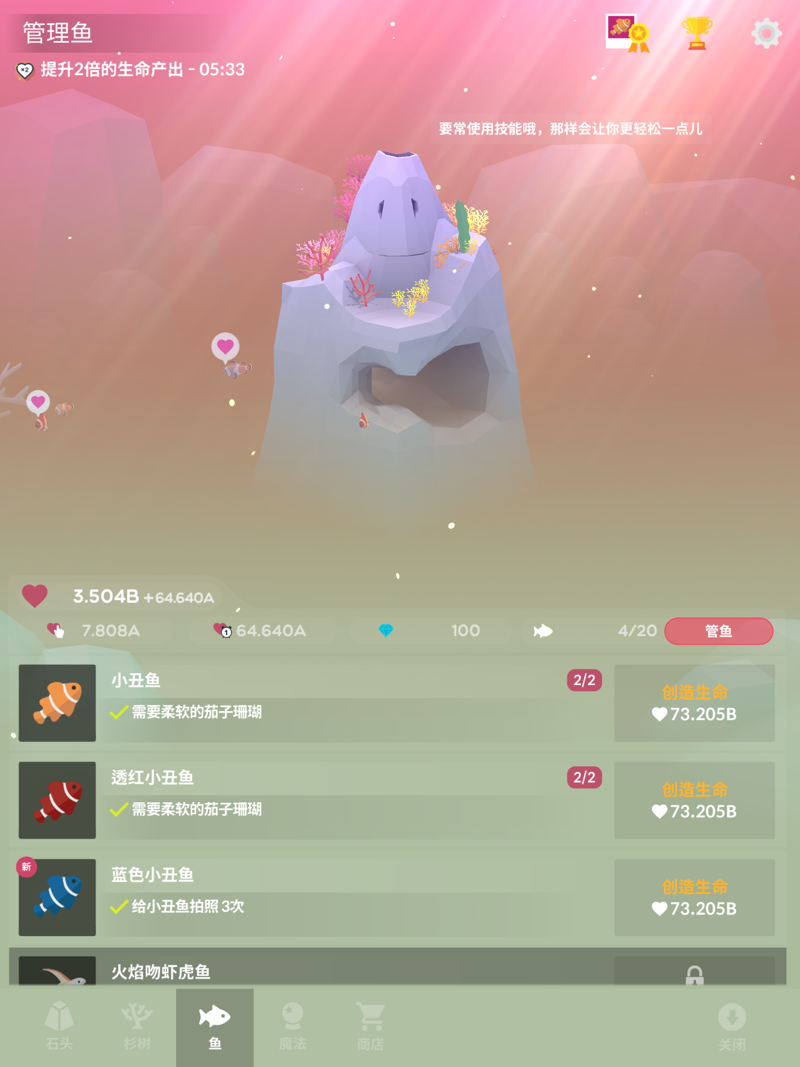
Task: Open the new 蓝色小丑鱼 thumbnail
Action: pos(57,897)
